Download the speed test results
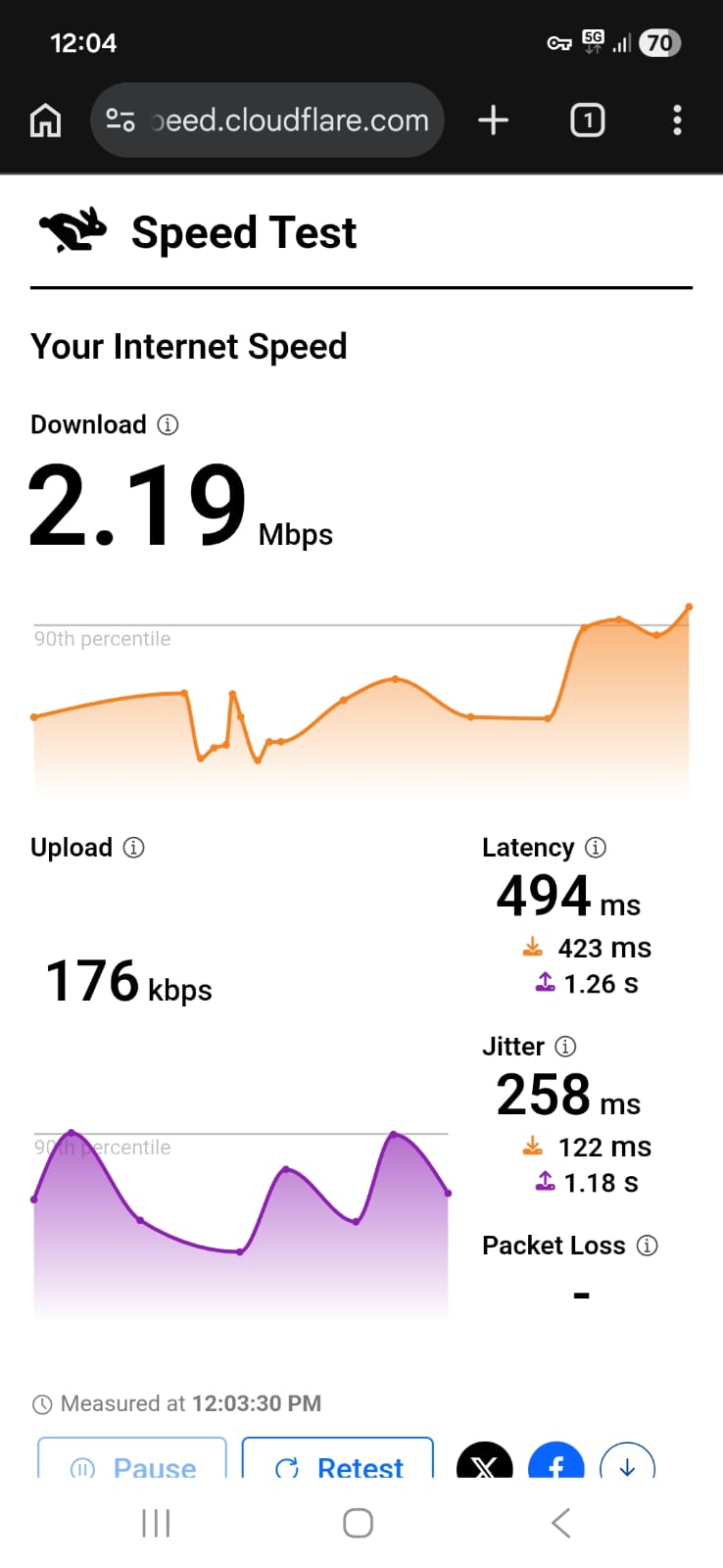This screenshot has height=1568, width=723. coord(627,1464)
